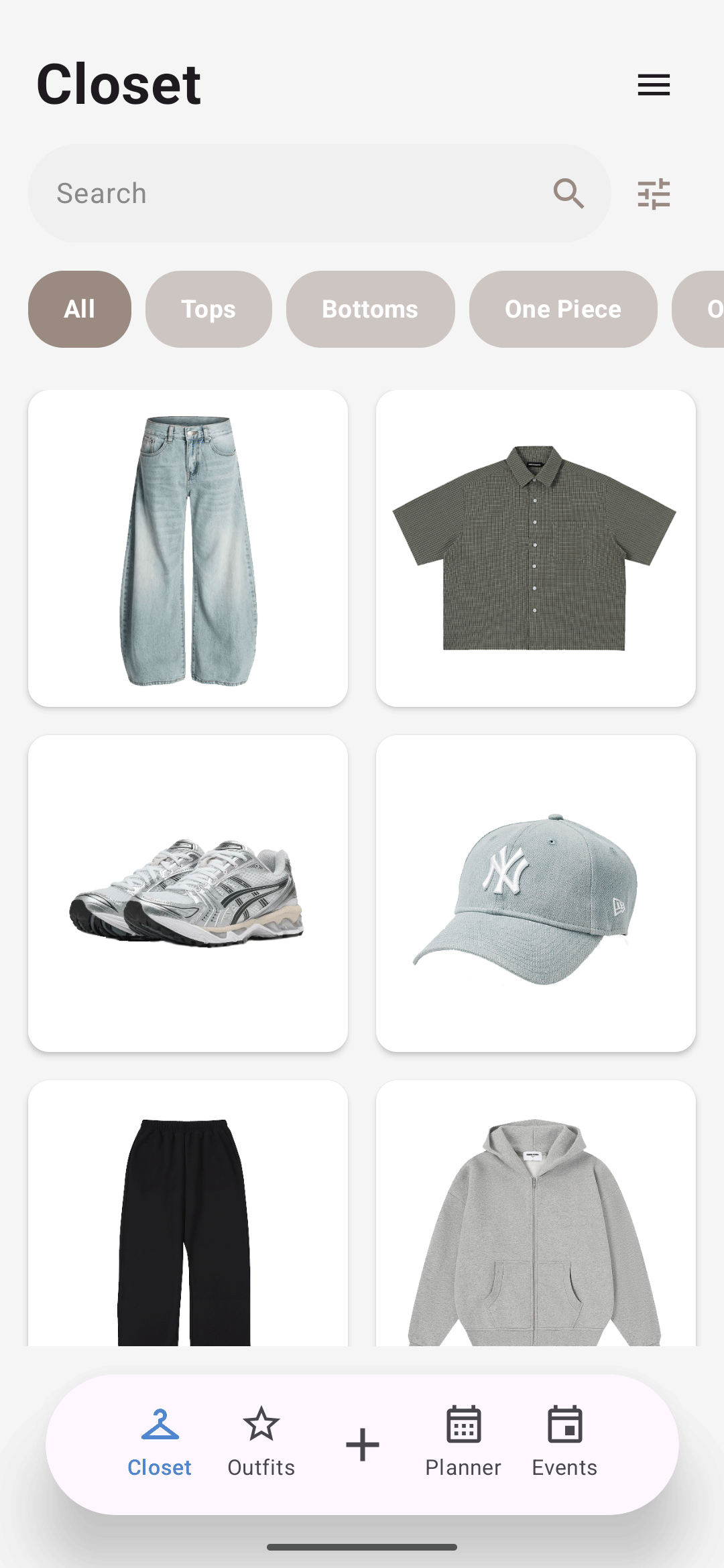
Task: Tap the magnifier search icon
Action: tap(568, 194)
